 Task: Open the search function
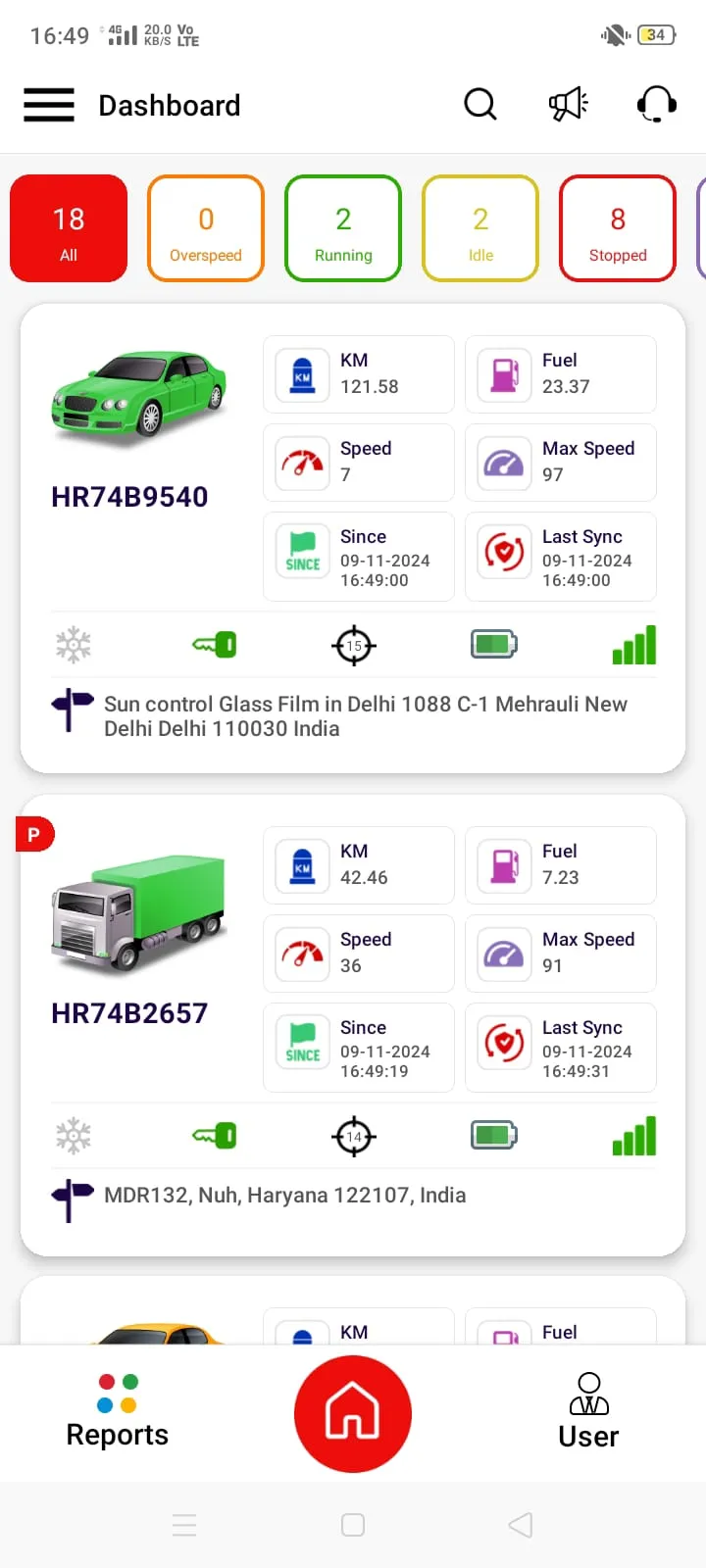pos(479,104)
